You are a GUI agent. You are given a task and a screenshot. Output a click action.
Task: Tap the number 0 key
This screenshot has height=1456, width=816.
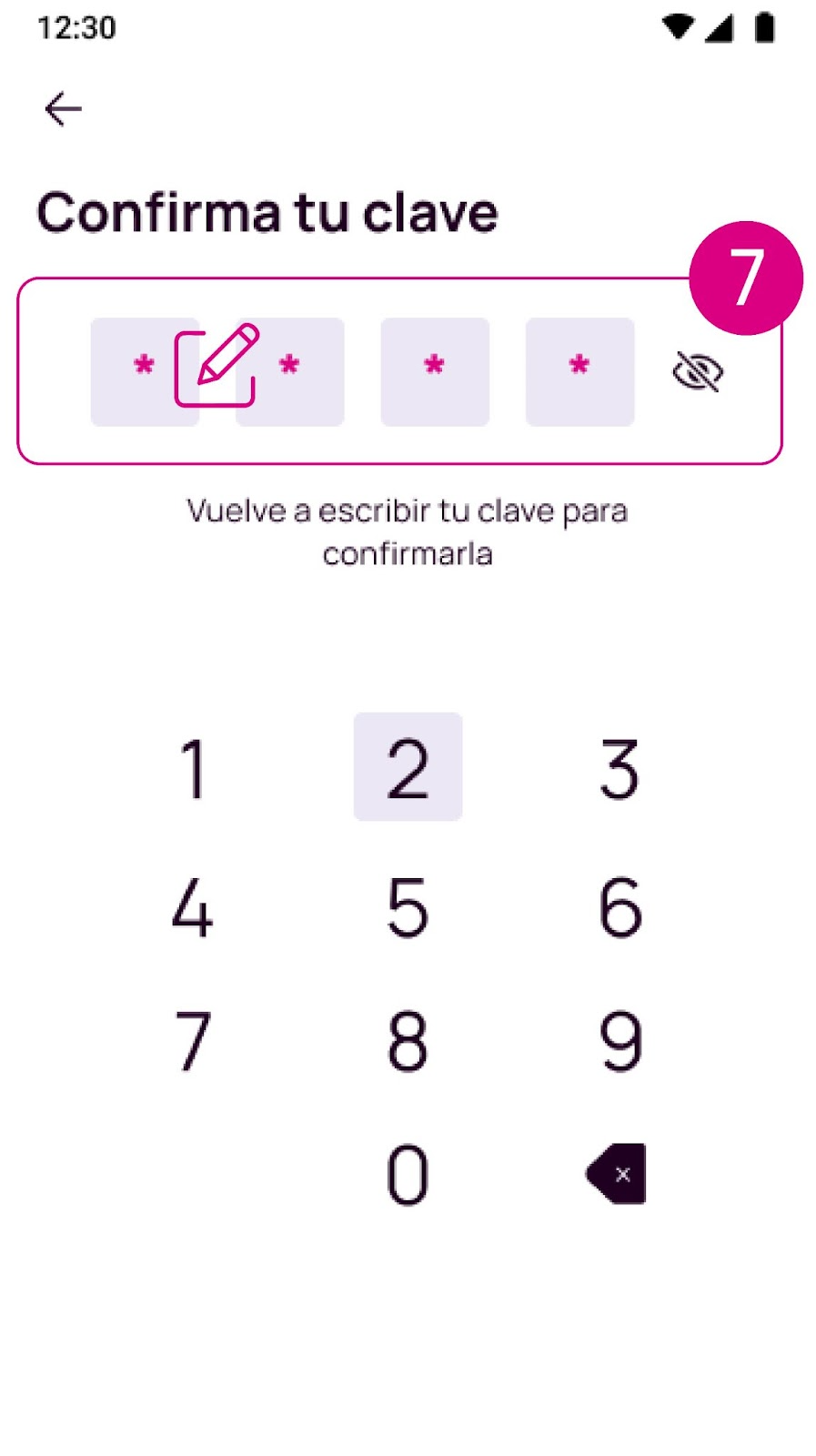pos(408,1174)
